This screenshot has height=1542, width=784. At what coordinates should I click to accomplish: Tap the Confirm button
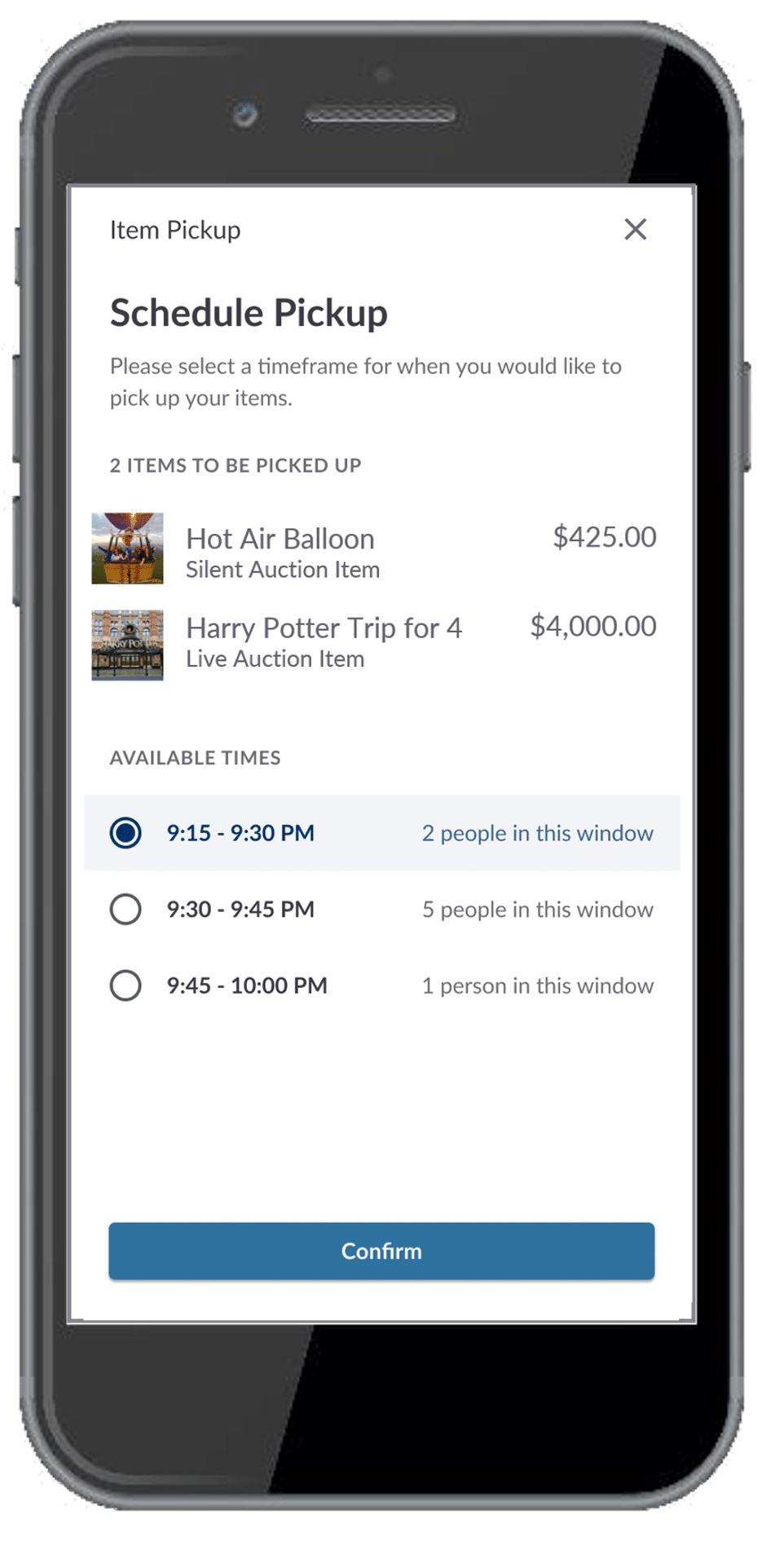click(381, 1251)
